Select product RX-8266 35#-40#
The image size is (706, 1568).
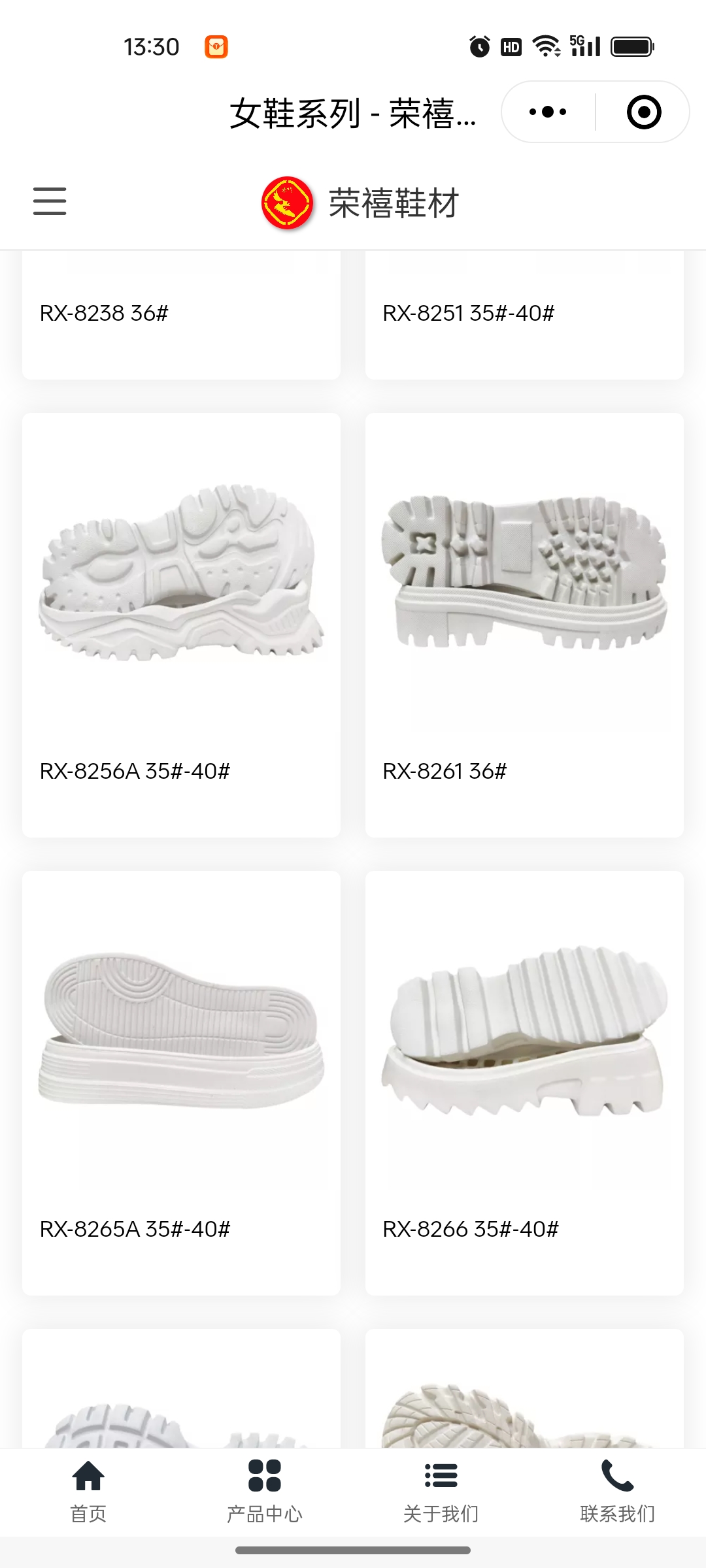(x=524, y=1081)
